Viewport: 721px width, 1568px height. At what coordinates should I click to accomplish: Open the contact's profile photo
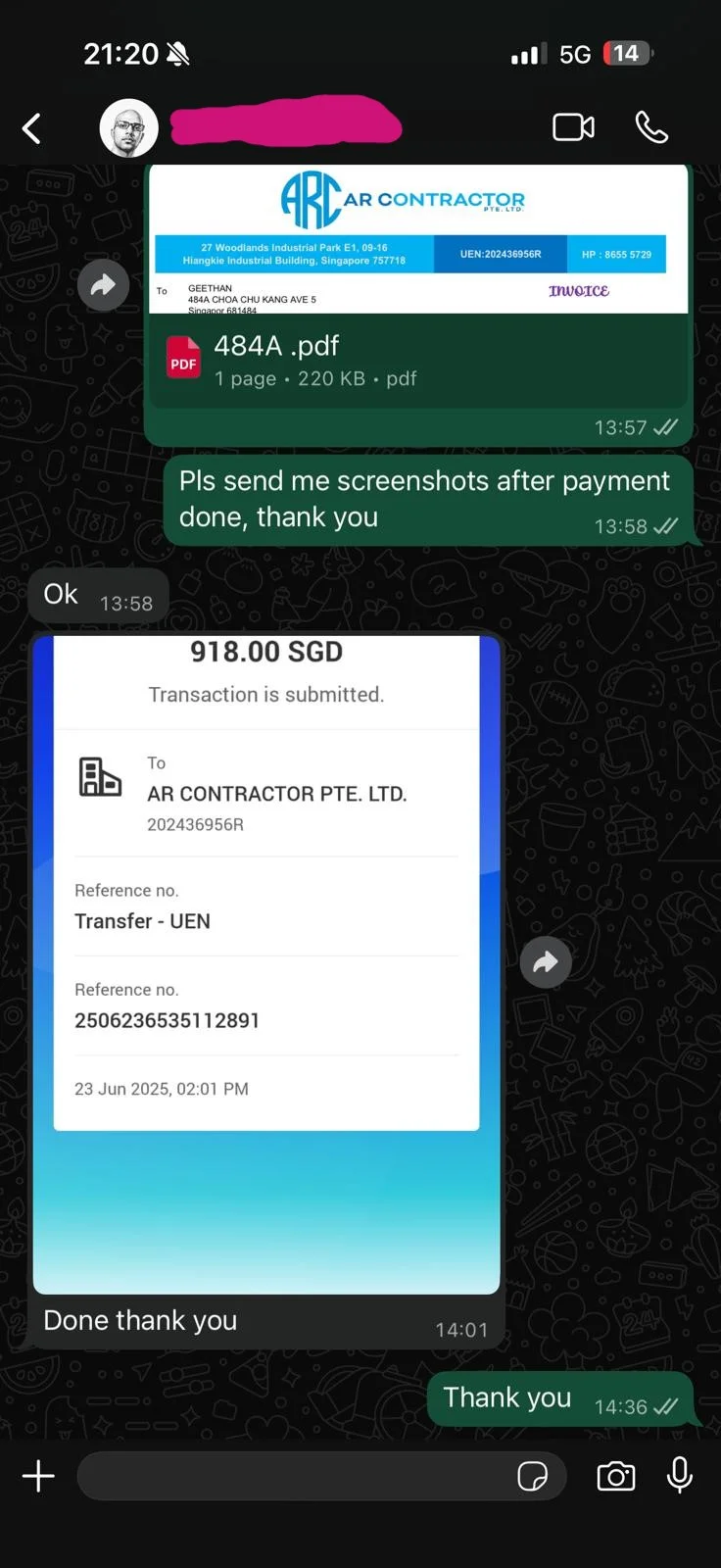pyautogui.click(x=128, y=128)
